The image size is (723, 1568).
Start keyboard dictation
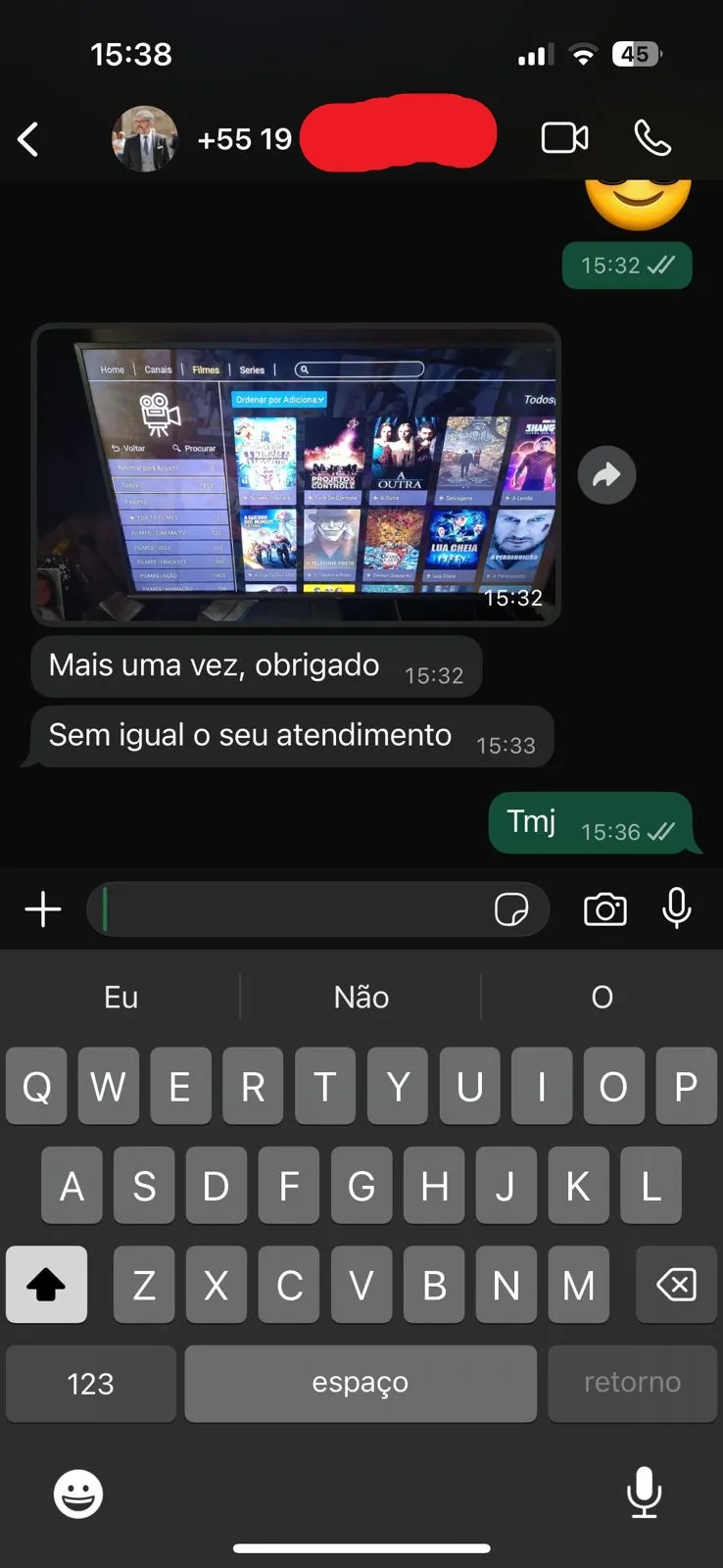pos(644,1493)
